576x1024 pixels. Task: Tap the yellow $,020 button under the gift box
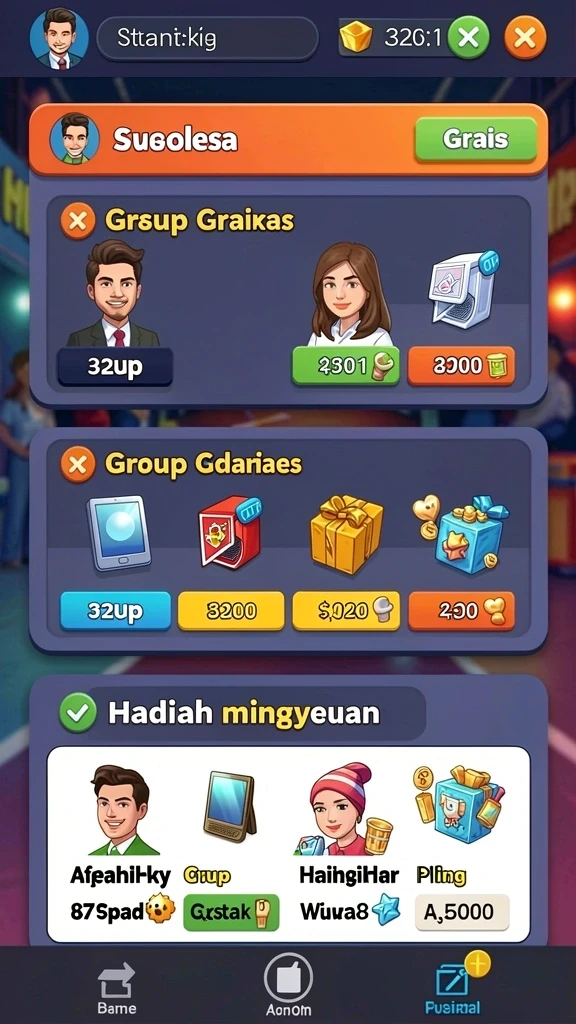[x=346, y=611]
